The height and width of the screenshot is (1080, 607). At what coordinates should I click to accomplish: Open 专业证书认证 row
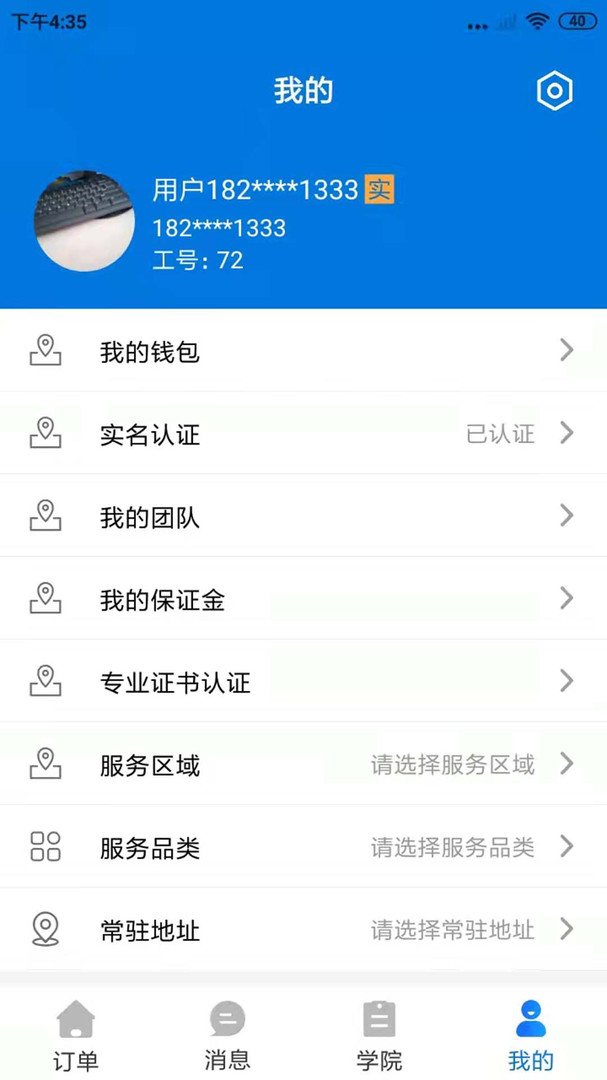point(303,682)
